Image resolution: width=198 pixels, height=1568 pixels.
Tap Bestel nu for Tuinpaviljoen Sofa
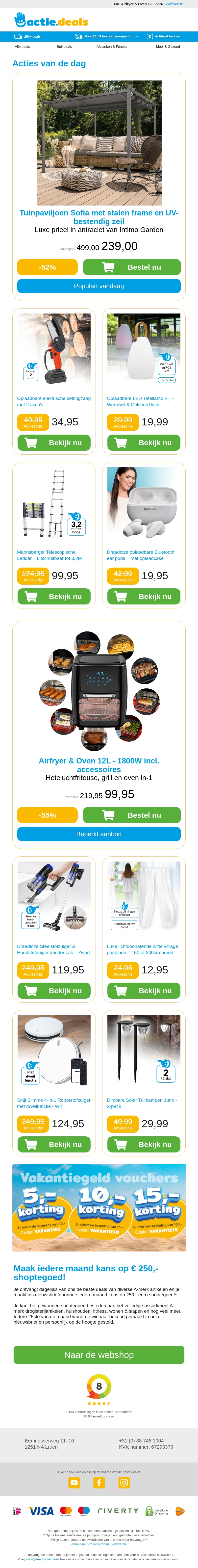tap(132, 267)
